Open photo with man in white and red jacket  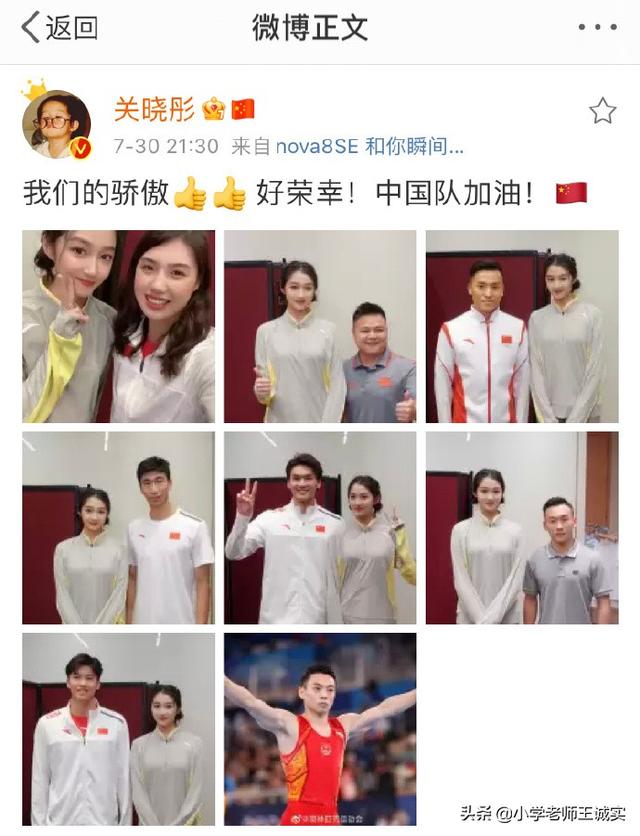click(522, 326)
